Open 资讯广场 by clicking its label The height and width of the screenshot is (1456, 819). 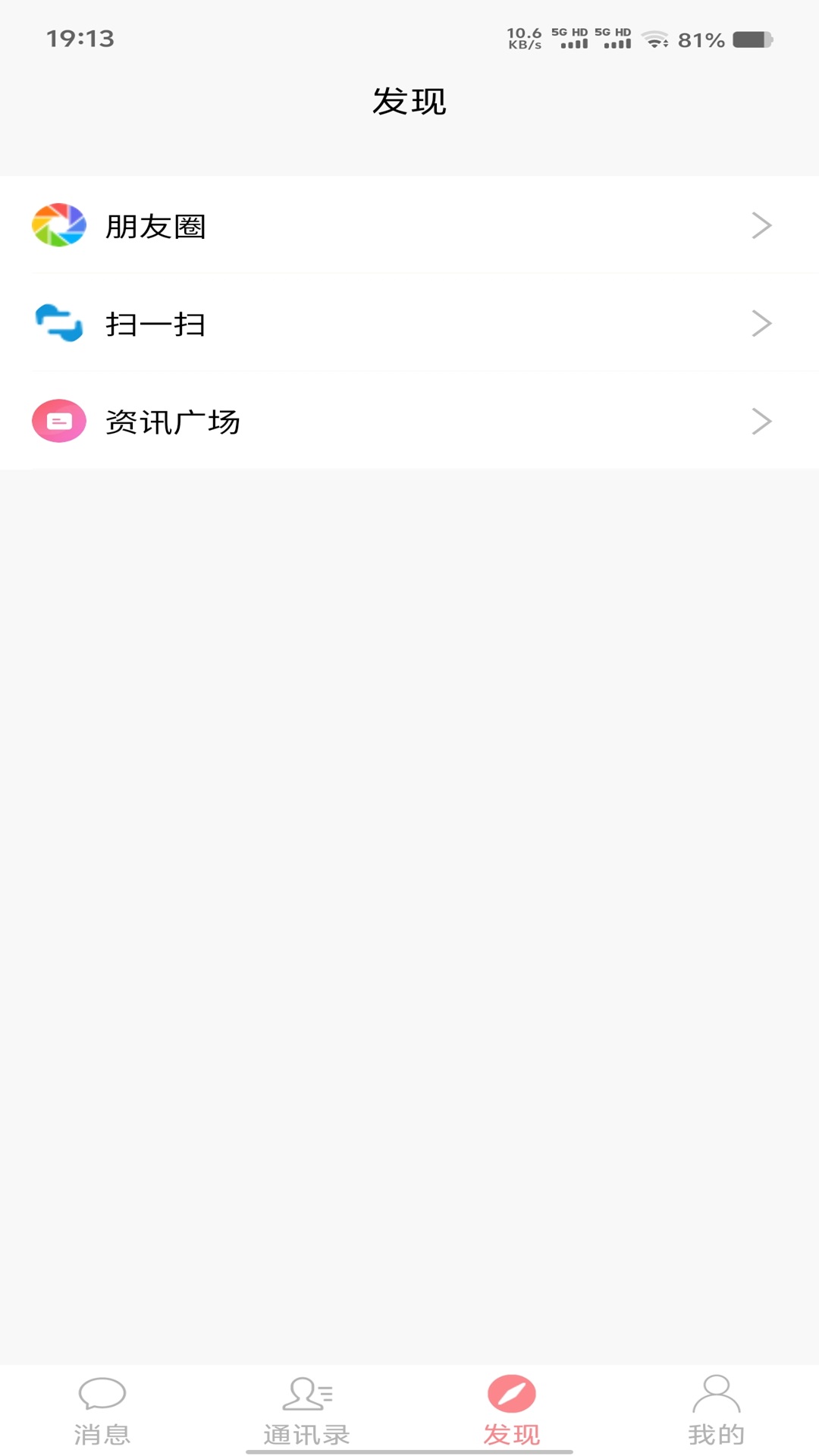click(x=172, y=422)
